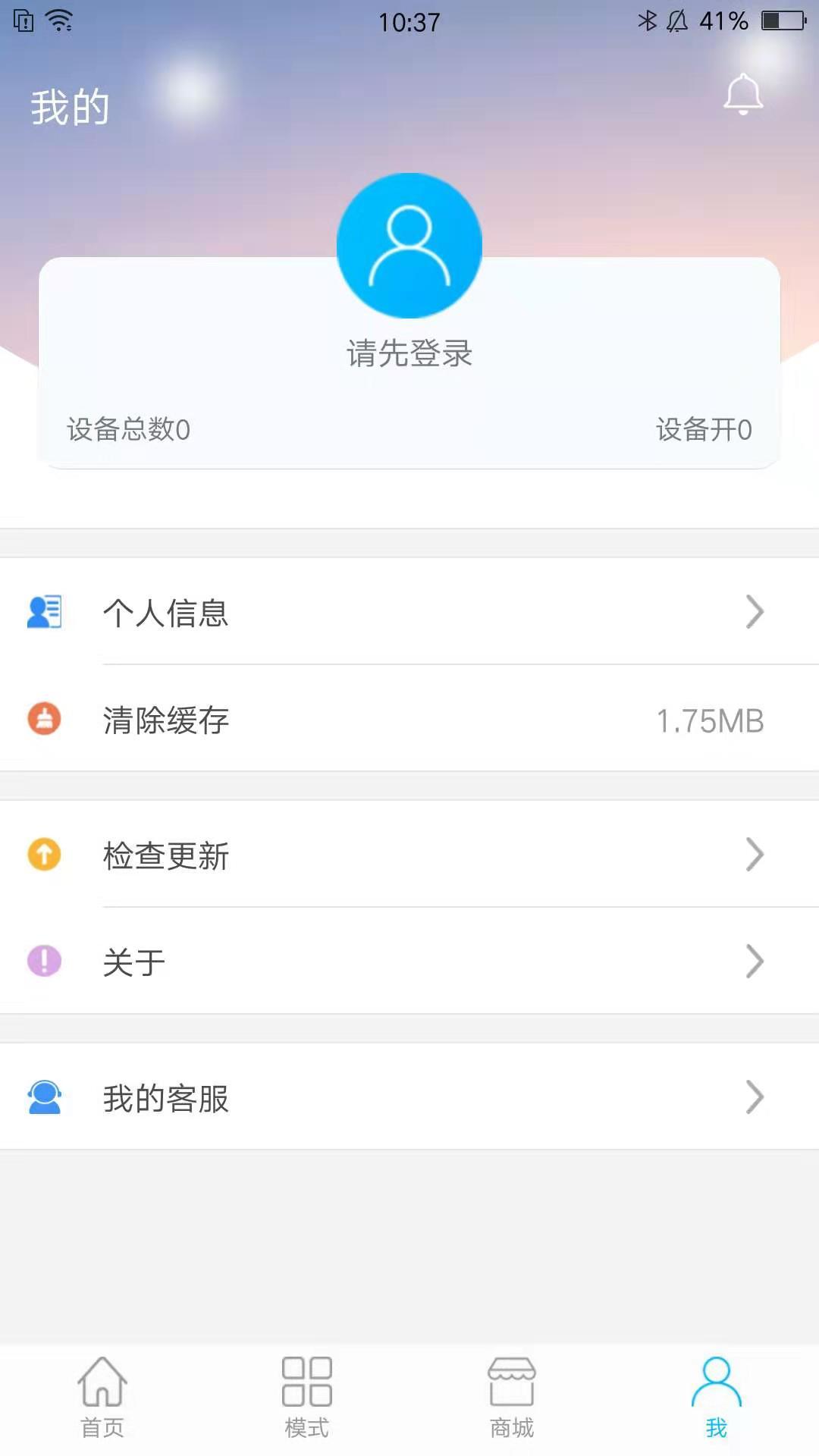Tap 清除缓存 to clear cache
The width and height of the screenshot is (819, 1456).
[167, 720]
